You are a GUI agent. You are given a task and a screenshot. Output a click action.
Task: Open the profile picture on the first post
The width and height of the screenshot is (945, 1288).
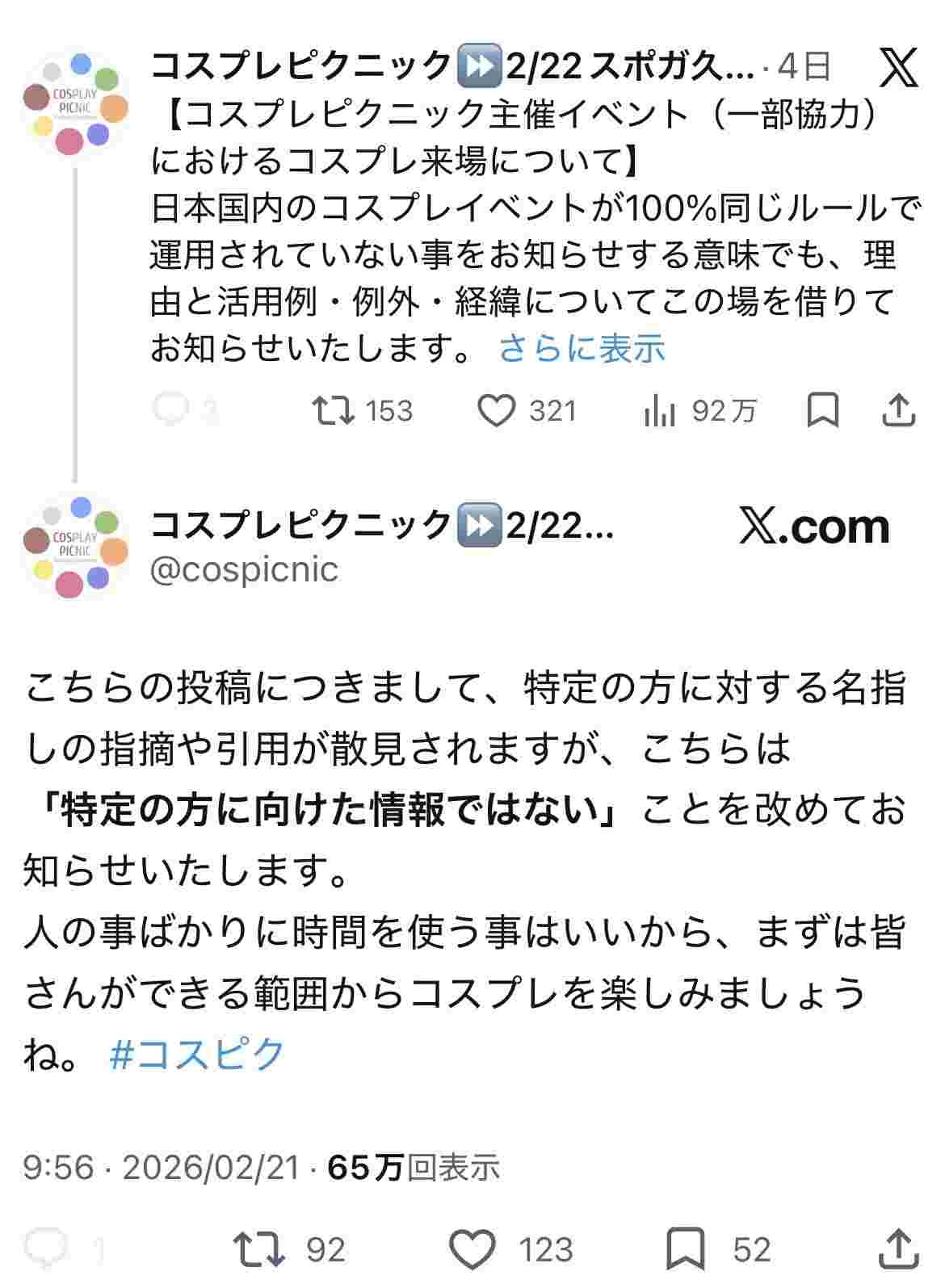pos(75,101)
